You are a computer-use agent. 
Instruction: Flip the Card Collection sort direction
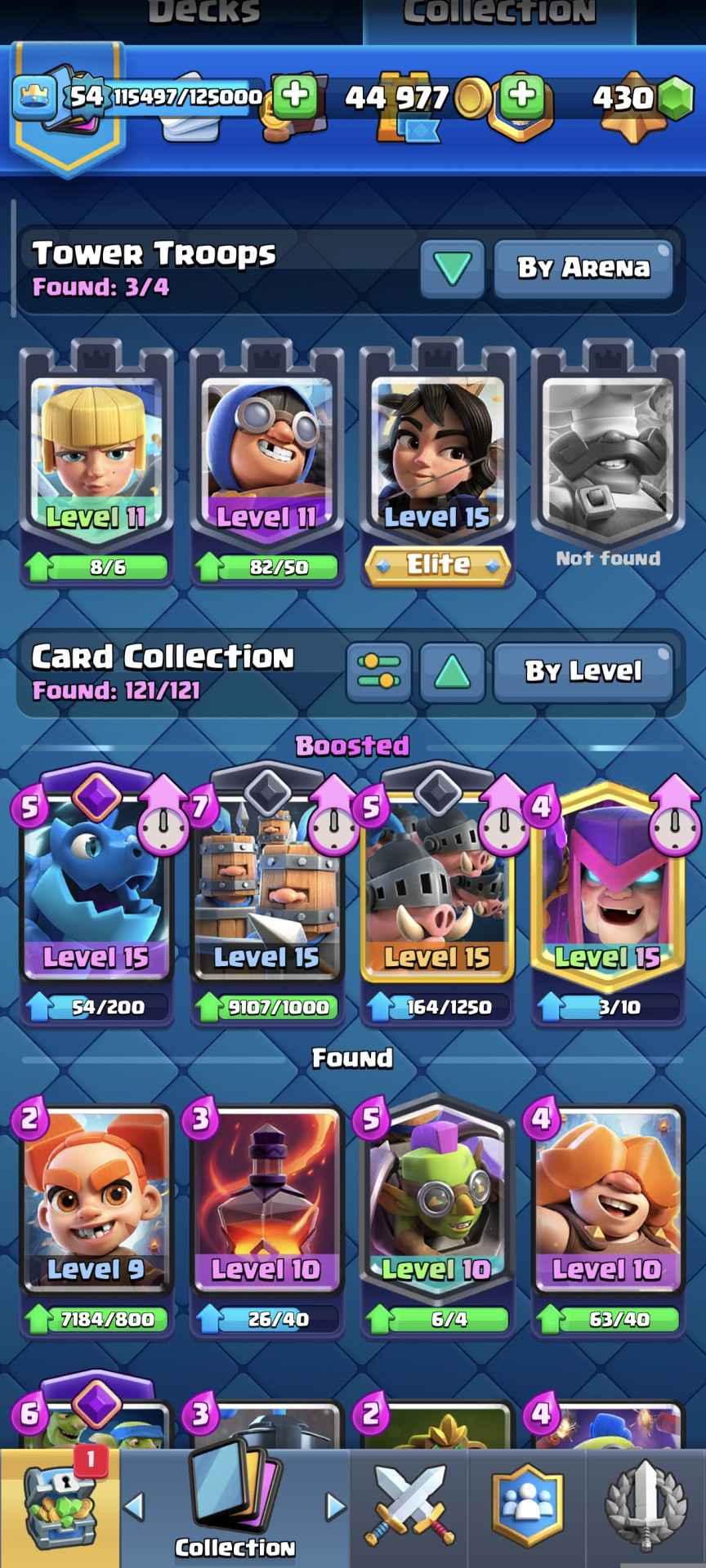coord(452,671)
